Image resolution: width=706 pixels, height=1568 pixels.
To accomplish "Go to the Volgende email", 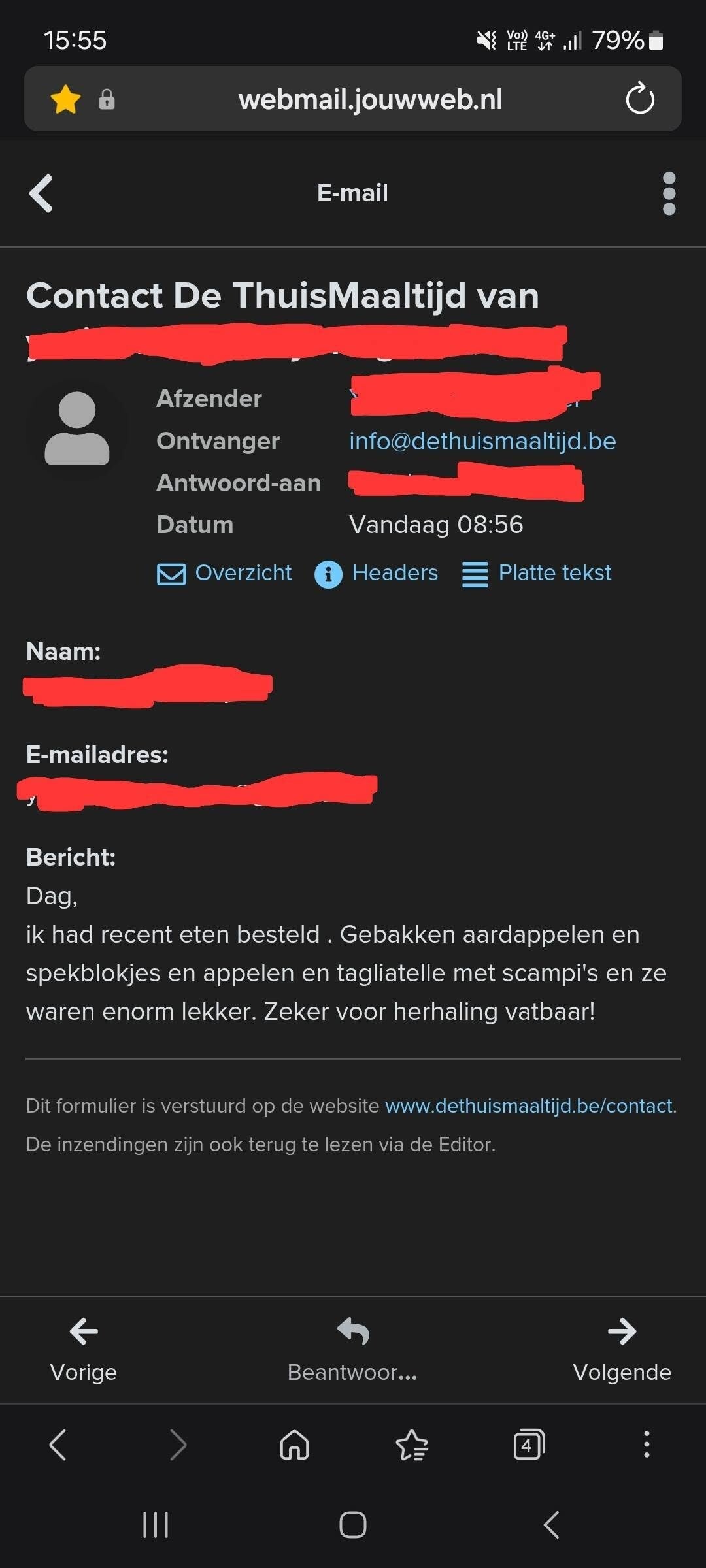I will (622, 1350).
